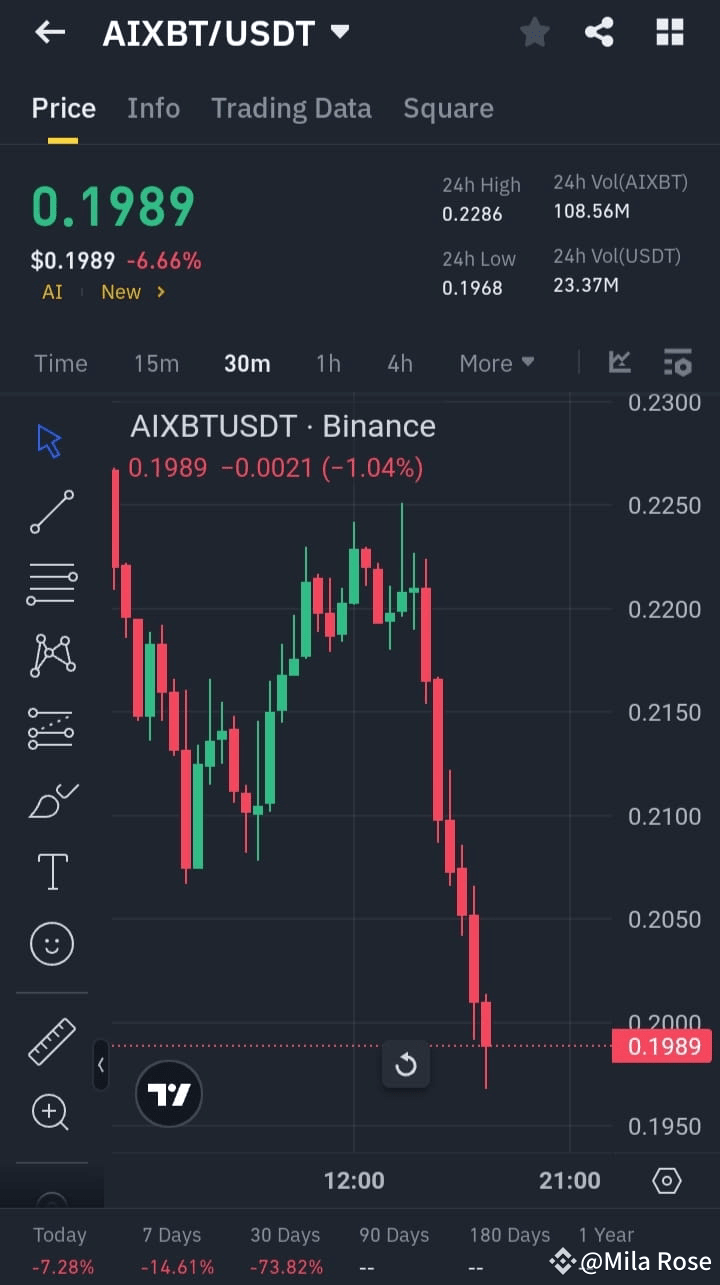The height and width of the screenshot is (1285, 720).
Task: Click the refresh chart icon
Action: 405,1065
